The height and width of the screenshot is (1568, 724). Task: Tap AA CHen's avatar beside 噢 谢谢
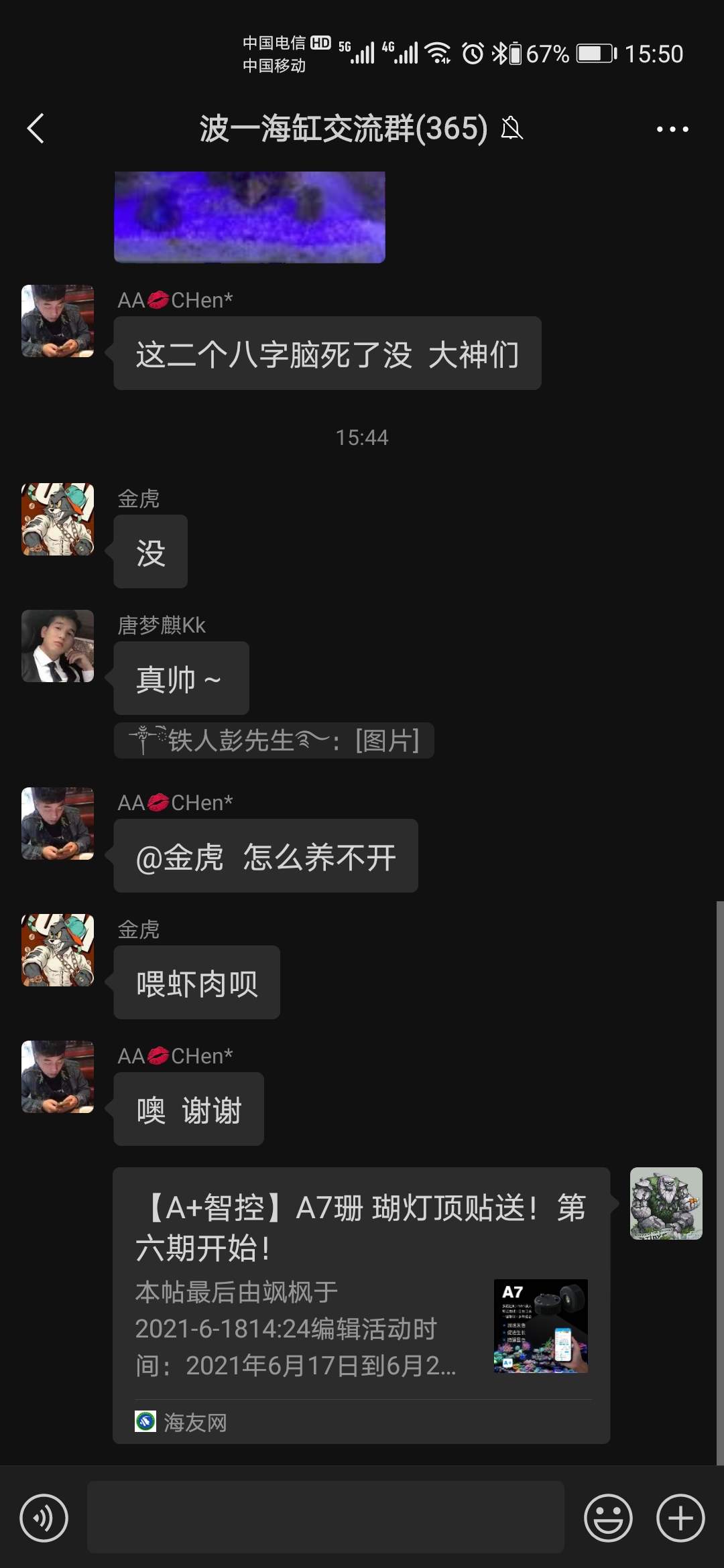pyautogui.click(x=58, y=1077)
